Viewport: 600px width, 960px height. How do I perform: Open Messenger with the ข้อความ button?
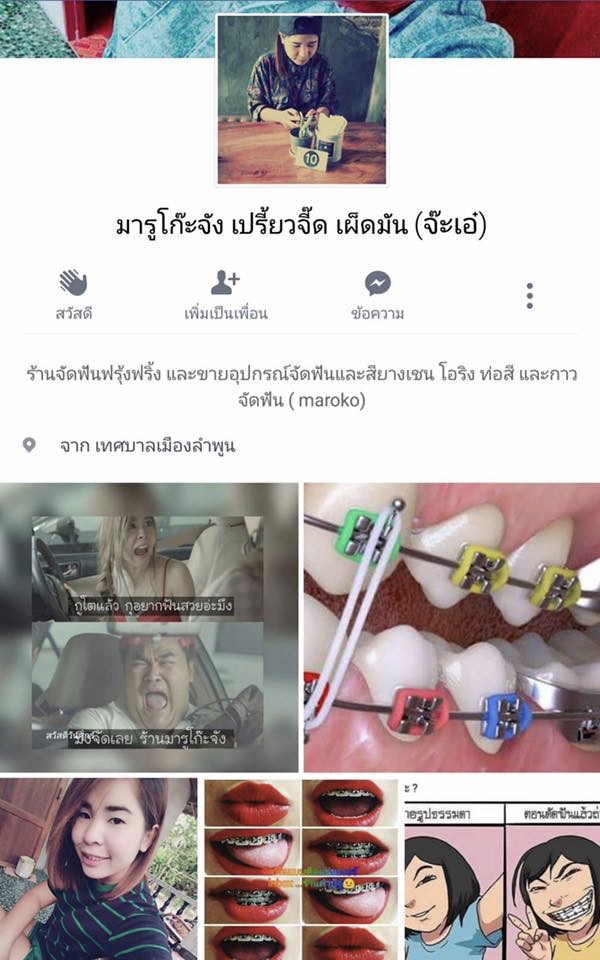coord(377,296)
